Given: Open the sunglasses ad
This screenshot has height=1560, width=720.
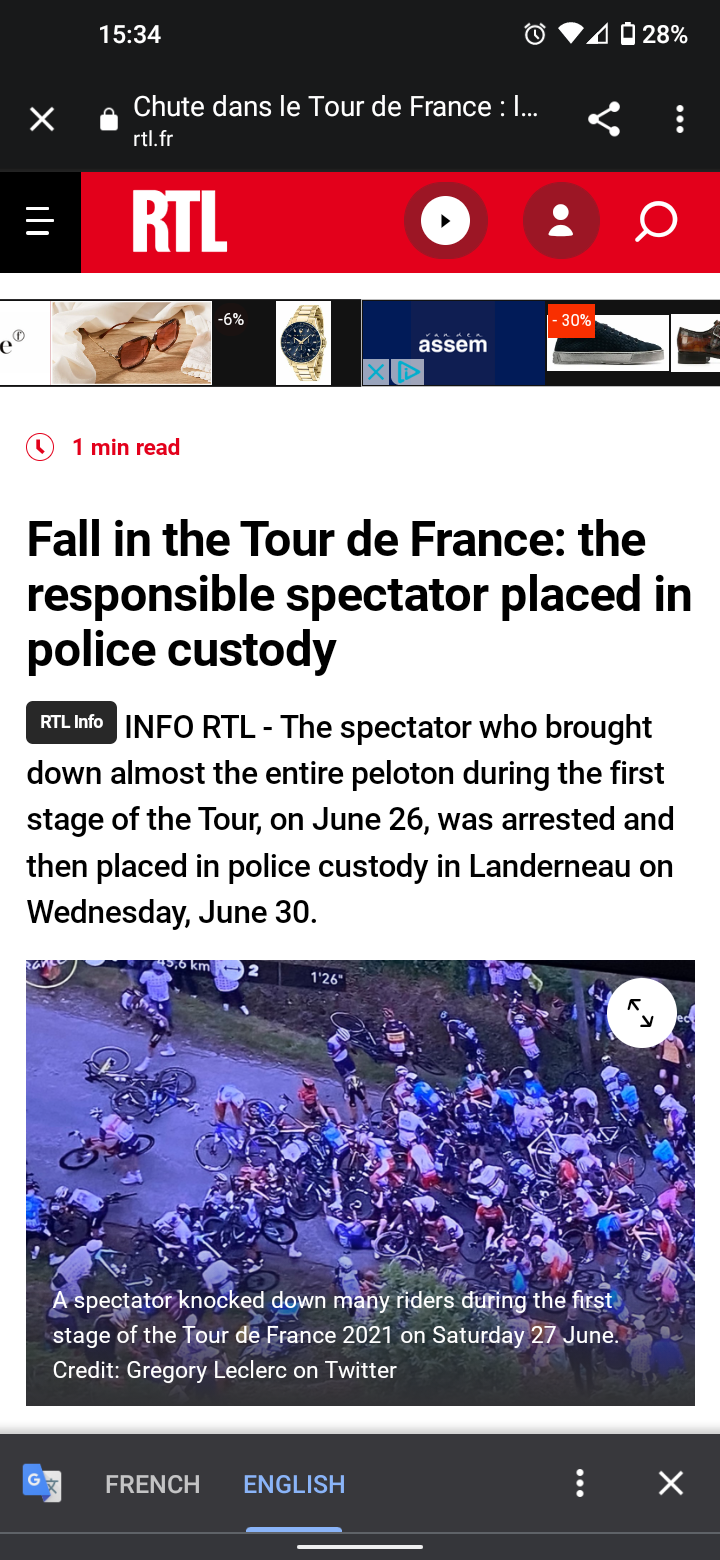Looking at the screenshot, I should (131, 343).
